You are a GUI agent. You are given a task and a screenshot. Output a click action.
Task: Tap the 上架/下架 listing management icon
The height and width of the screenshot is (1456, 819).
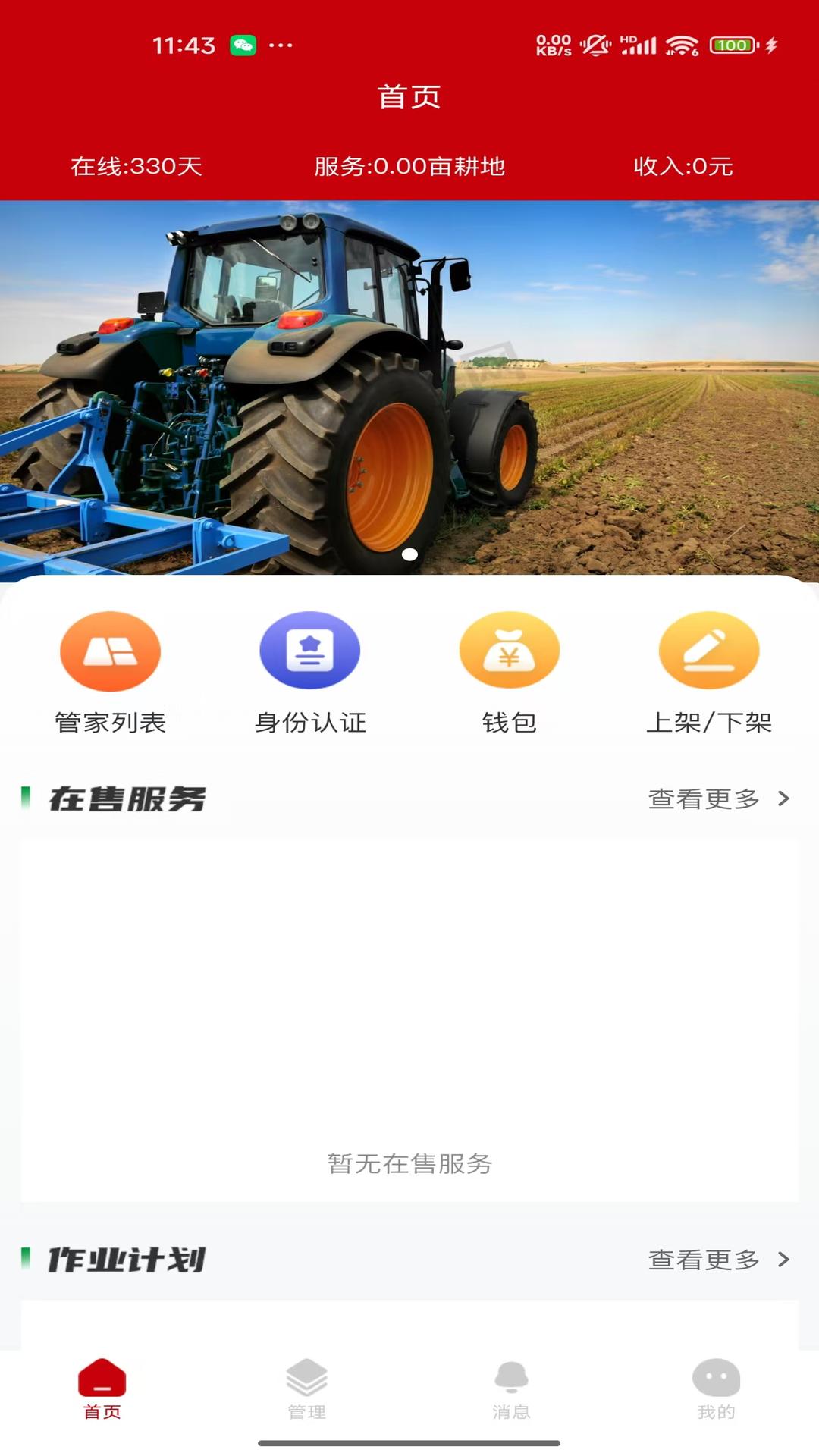coord(709,651)
